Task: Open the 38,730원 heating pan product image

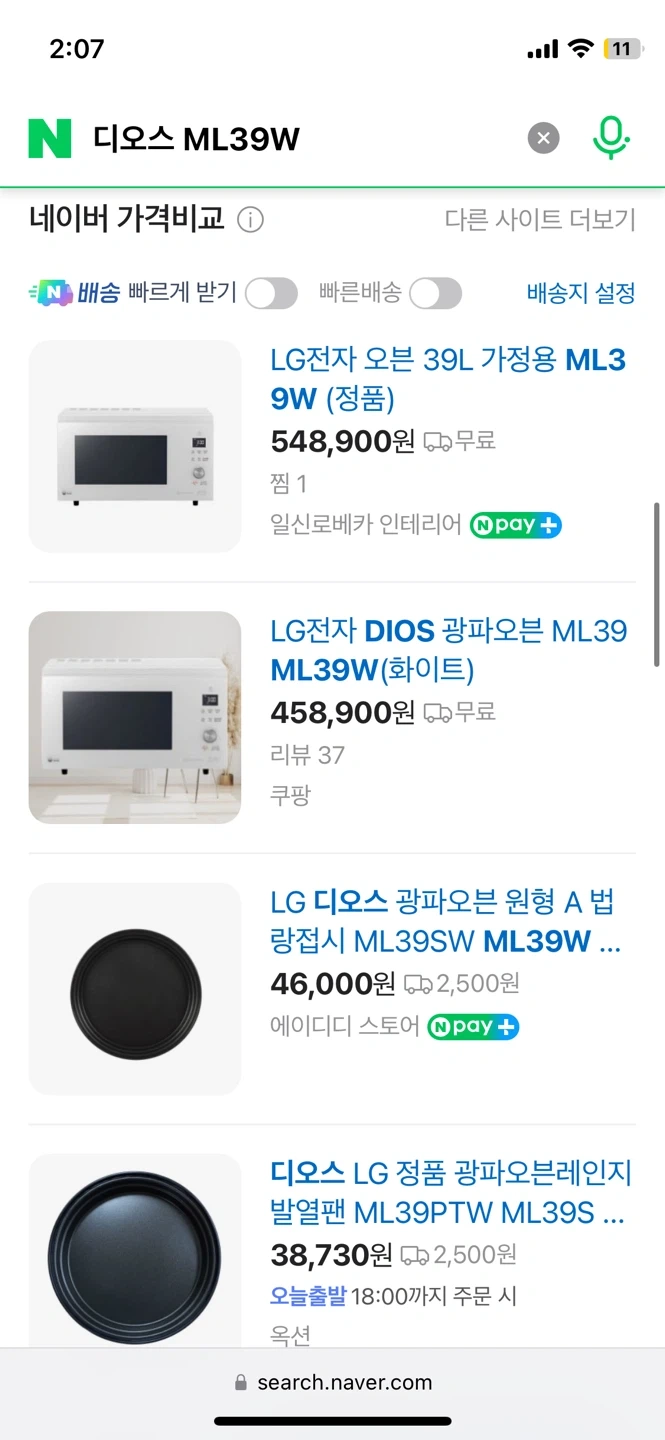Action: pyautogui.click(x=135, y=1250)
